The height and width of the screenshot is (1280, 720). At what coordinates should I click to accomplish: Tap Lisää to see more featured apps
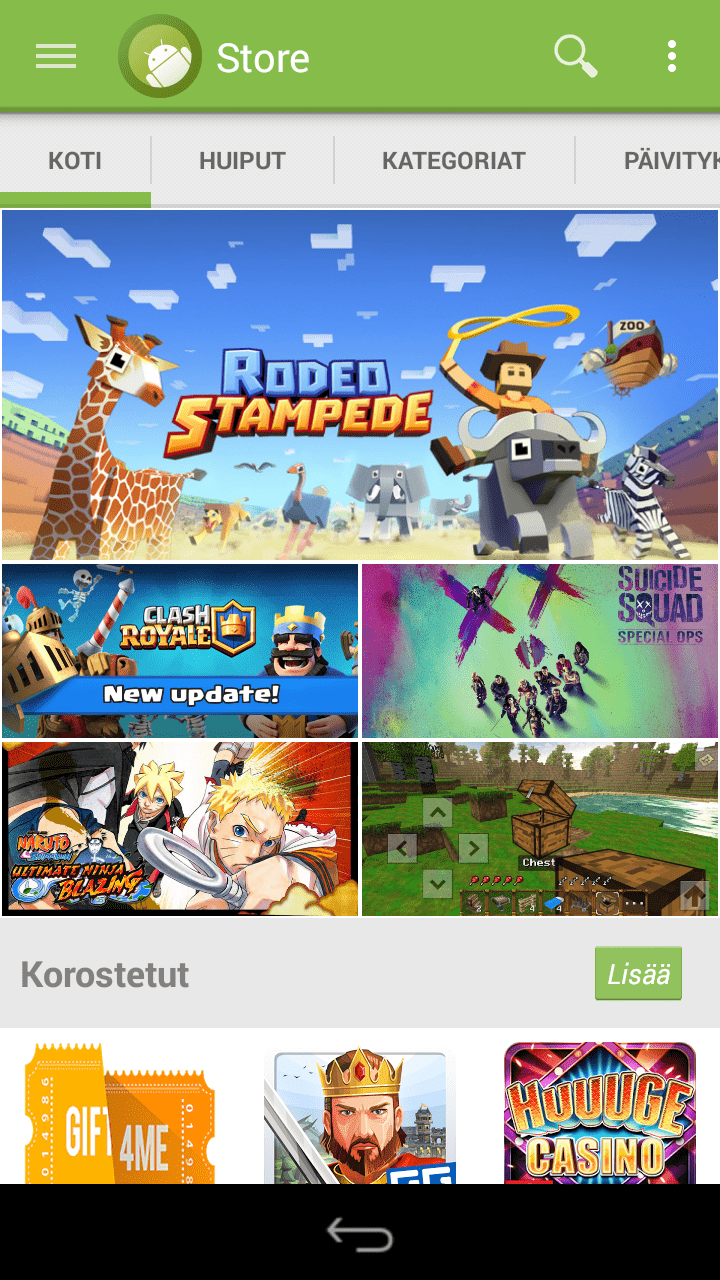pos(638,973)
